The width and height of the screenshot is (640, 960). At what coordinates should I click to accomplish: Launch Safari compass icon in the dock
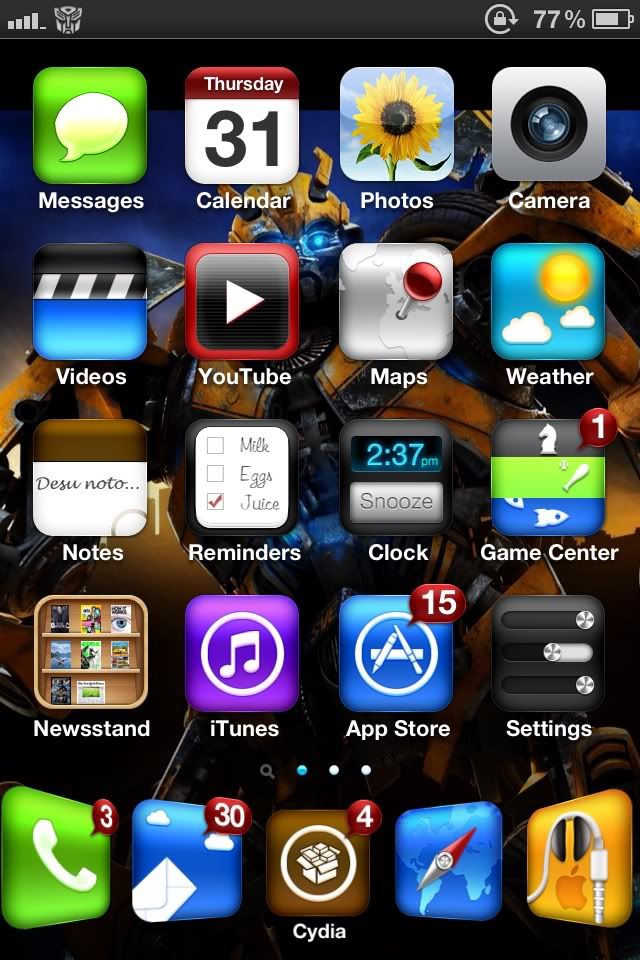click(446, 860)
